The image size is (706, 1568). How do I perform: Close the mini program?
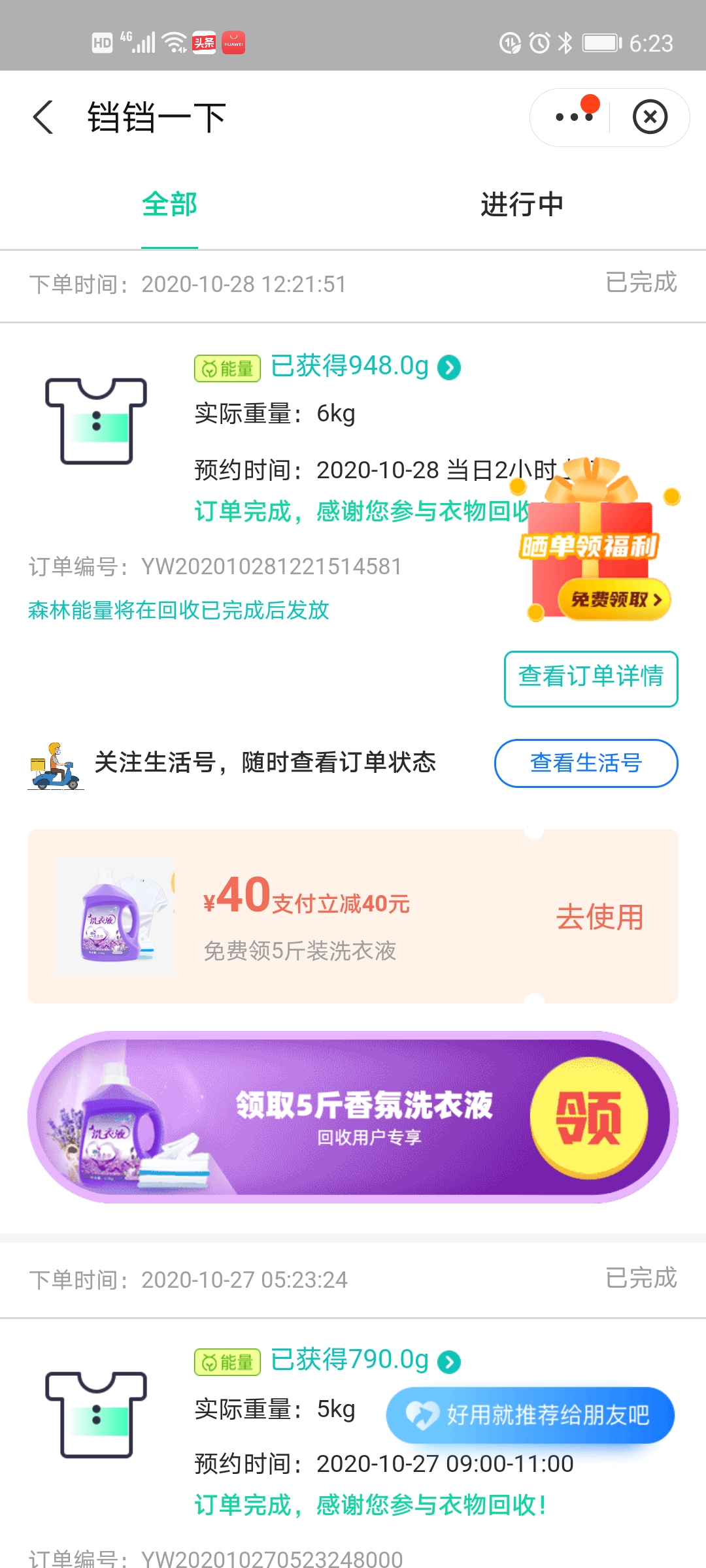(x=650, y=118)
